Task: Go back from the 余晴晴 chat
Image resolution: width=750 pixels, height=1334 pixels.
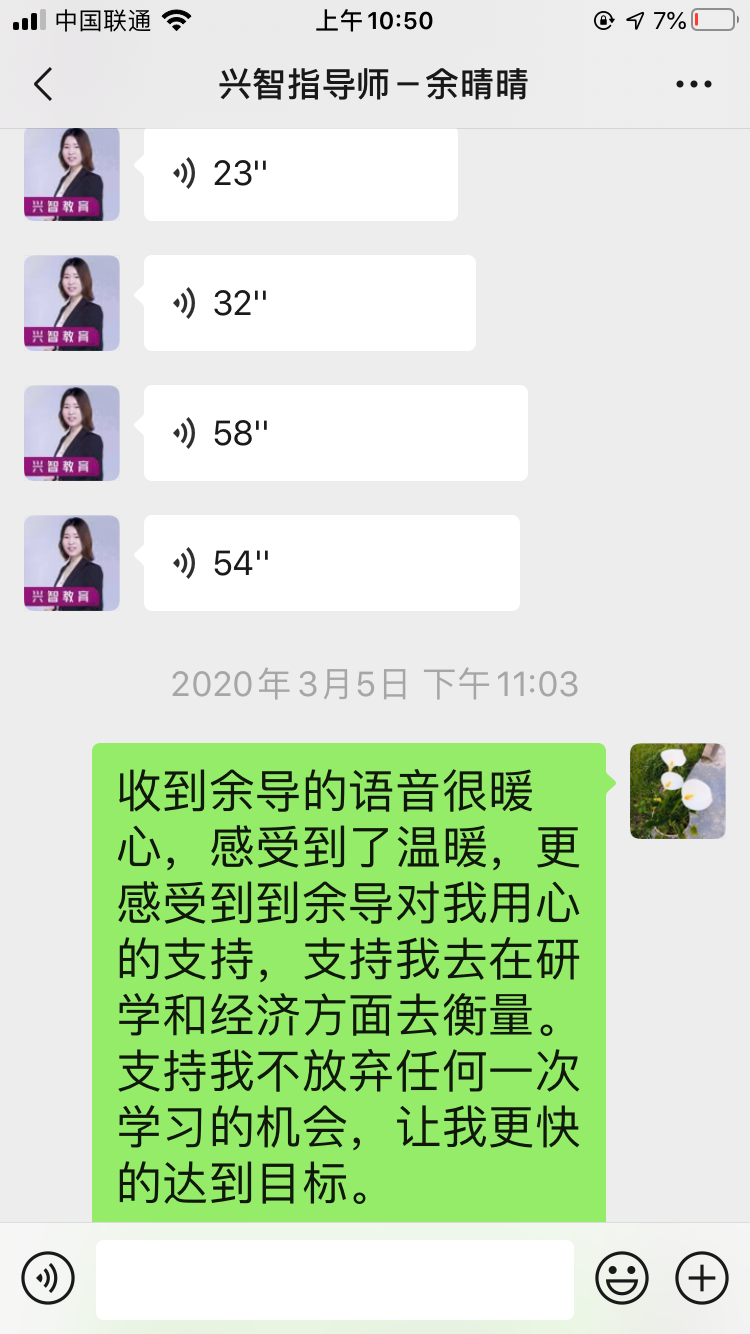Action: click(43, 85)
